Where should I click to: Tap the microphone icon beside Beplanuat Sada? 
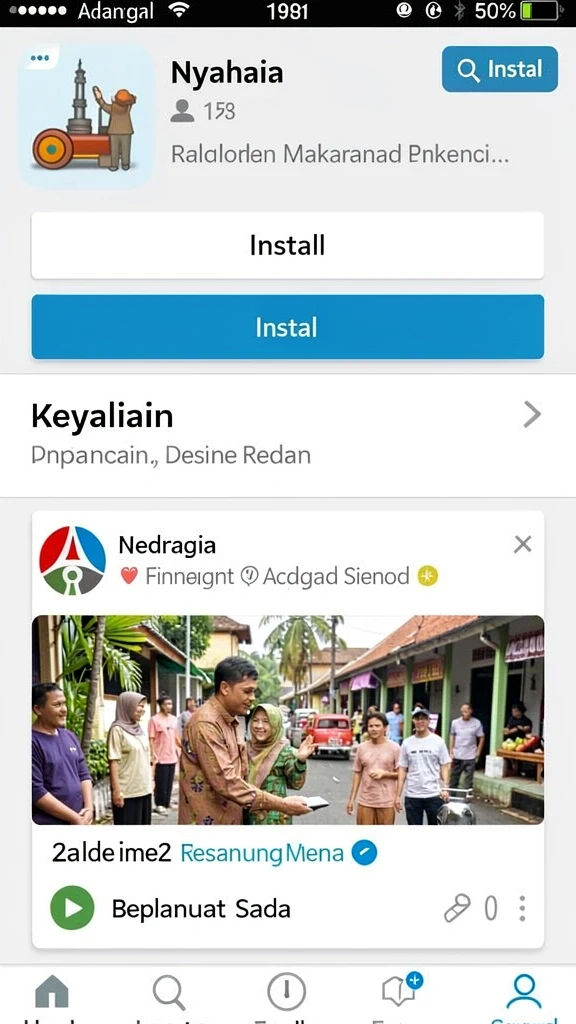pos(457,908)
